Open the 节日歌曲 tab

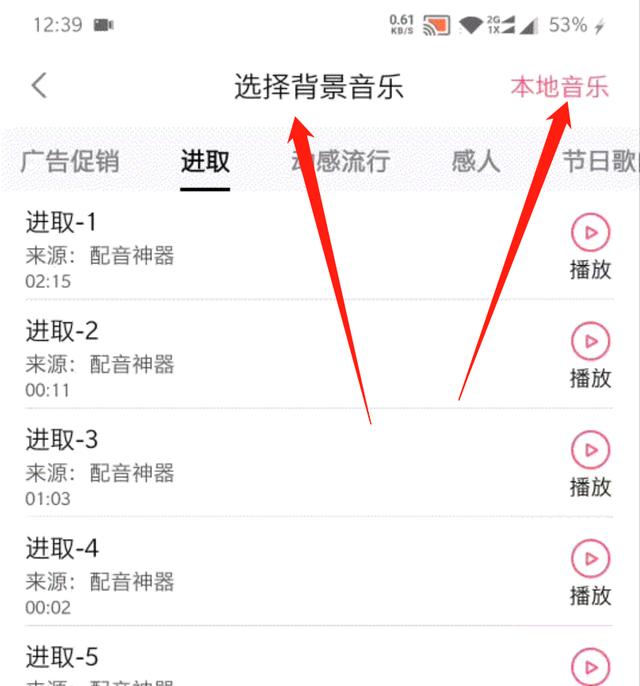(598, 161)
